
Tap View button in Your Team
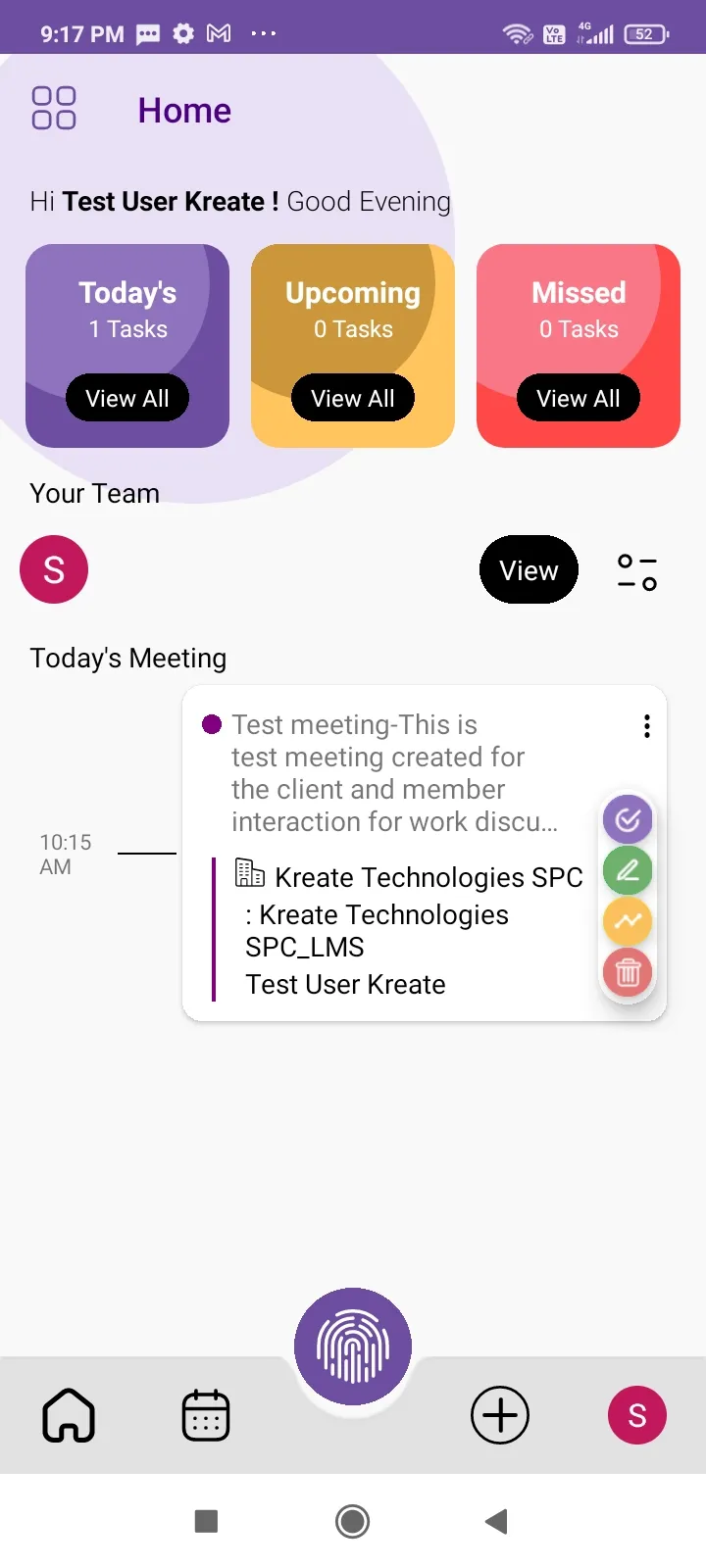[529, 569]
